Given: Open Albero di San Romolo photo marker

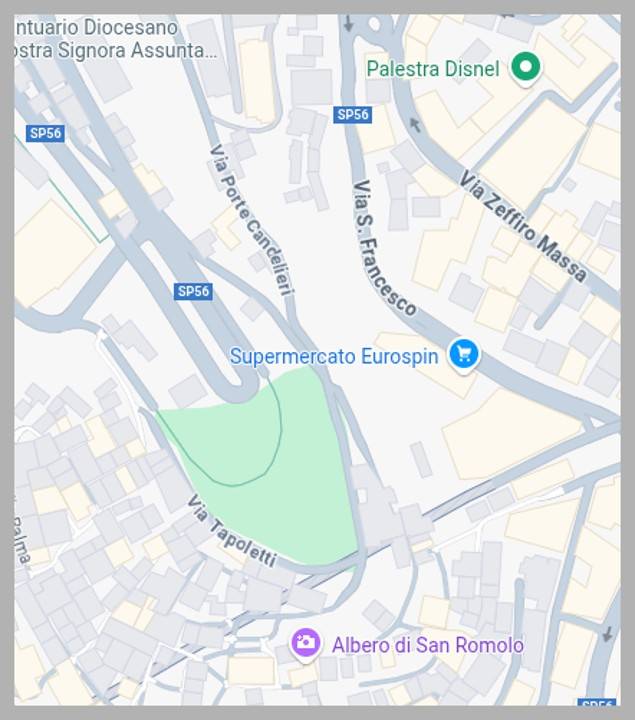Looking at the screenshot, I should click(305, 643).
